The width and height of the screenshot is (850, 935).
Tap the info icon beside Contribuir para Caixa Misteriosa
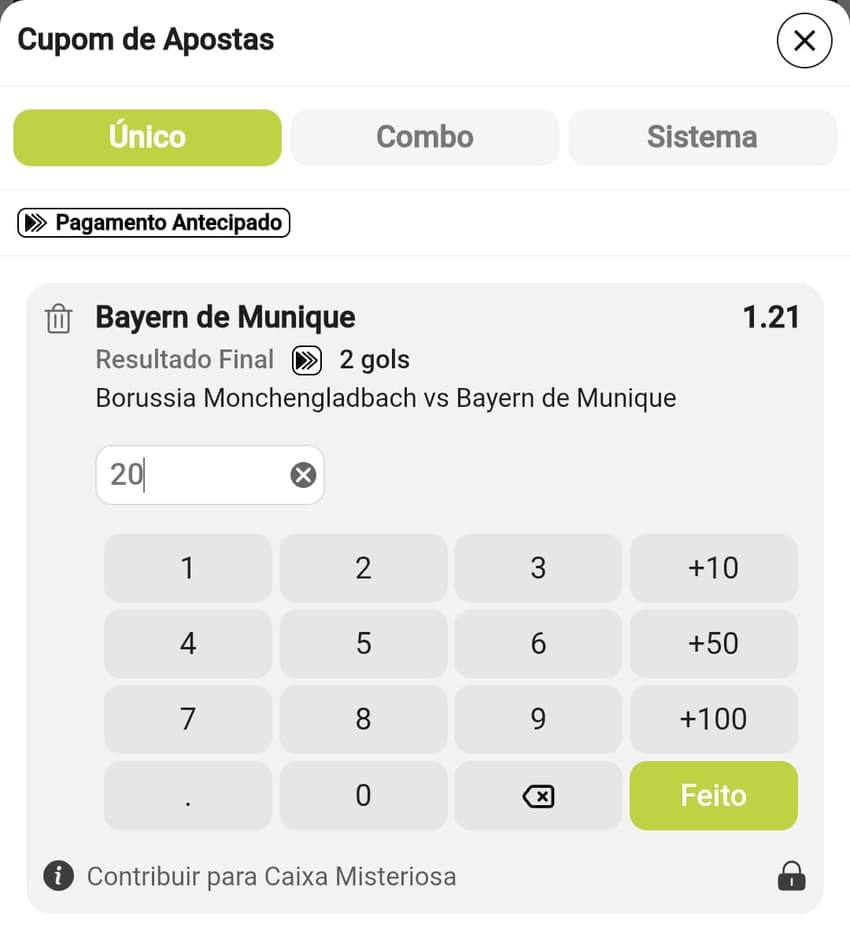pyautogui.click(x=58, y=875)
